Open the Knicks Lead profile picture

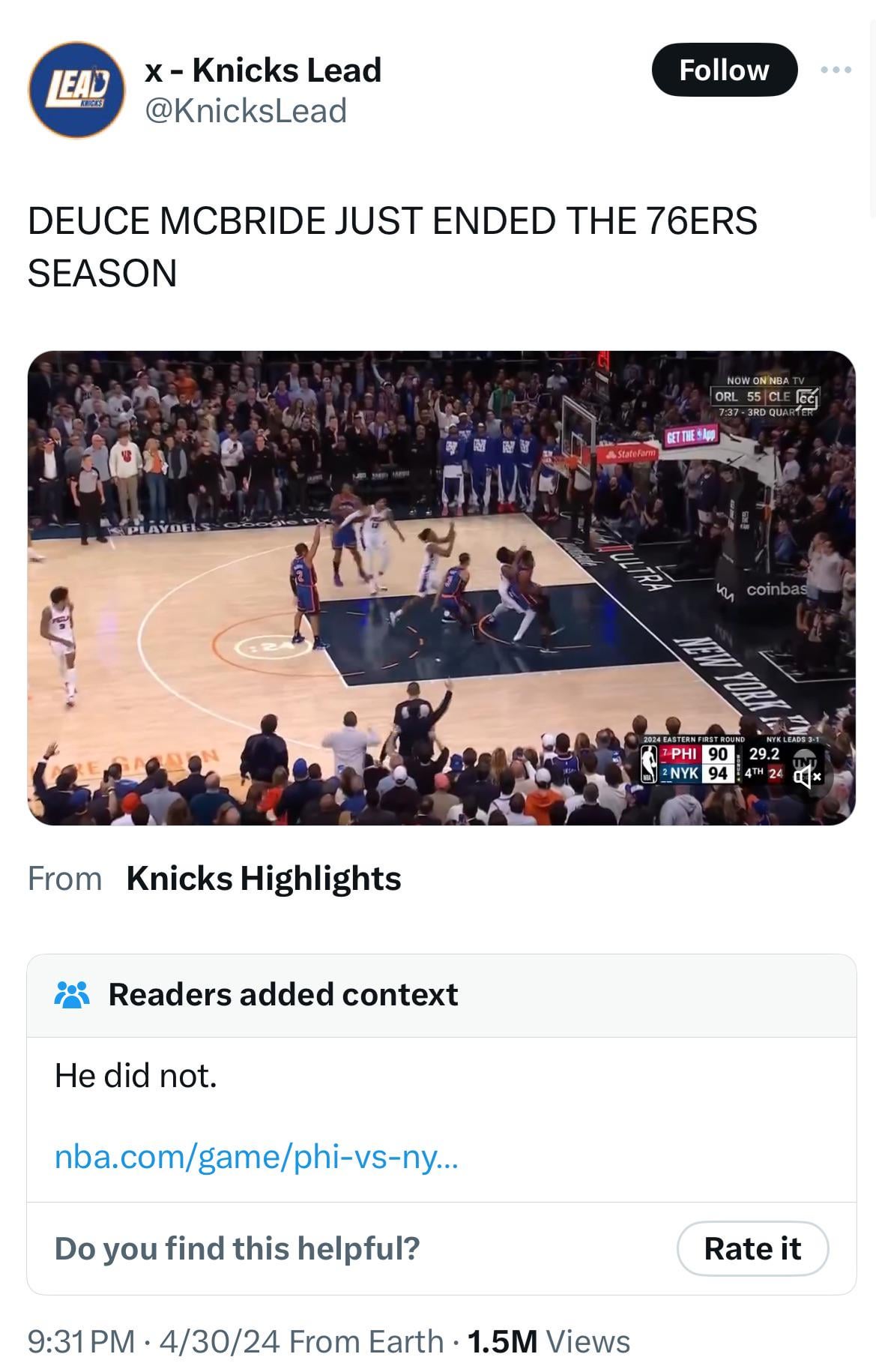(x=76, y=90)
